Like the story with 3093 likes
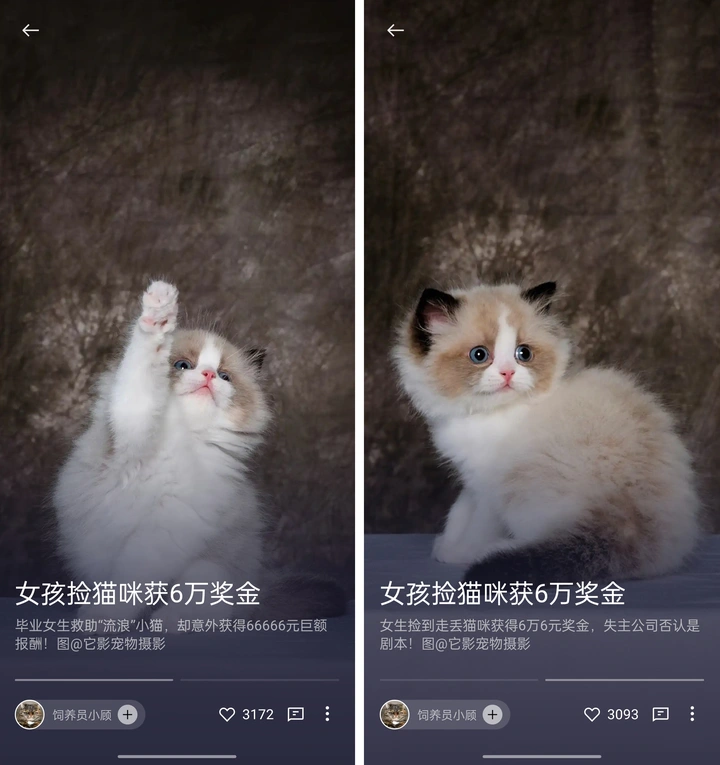Screen dimensions: 720x765 [x=592, y=714]
